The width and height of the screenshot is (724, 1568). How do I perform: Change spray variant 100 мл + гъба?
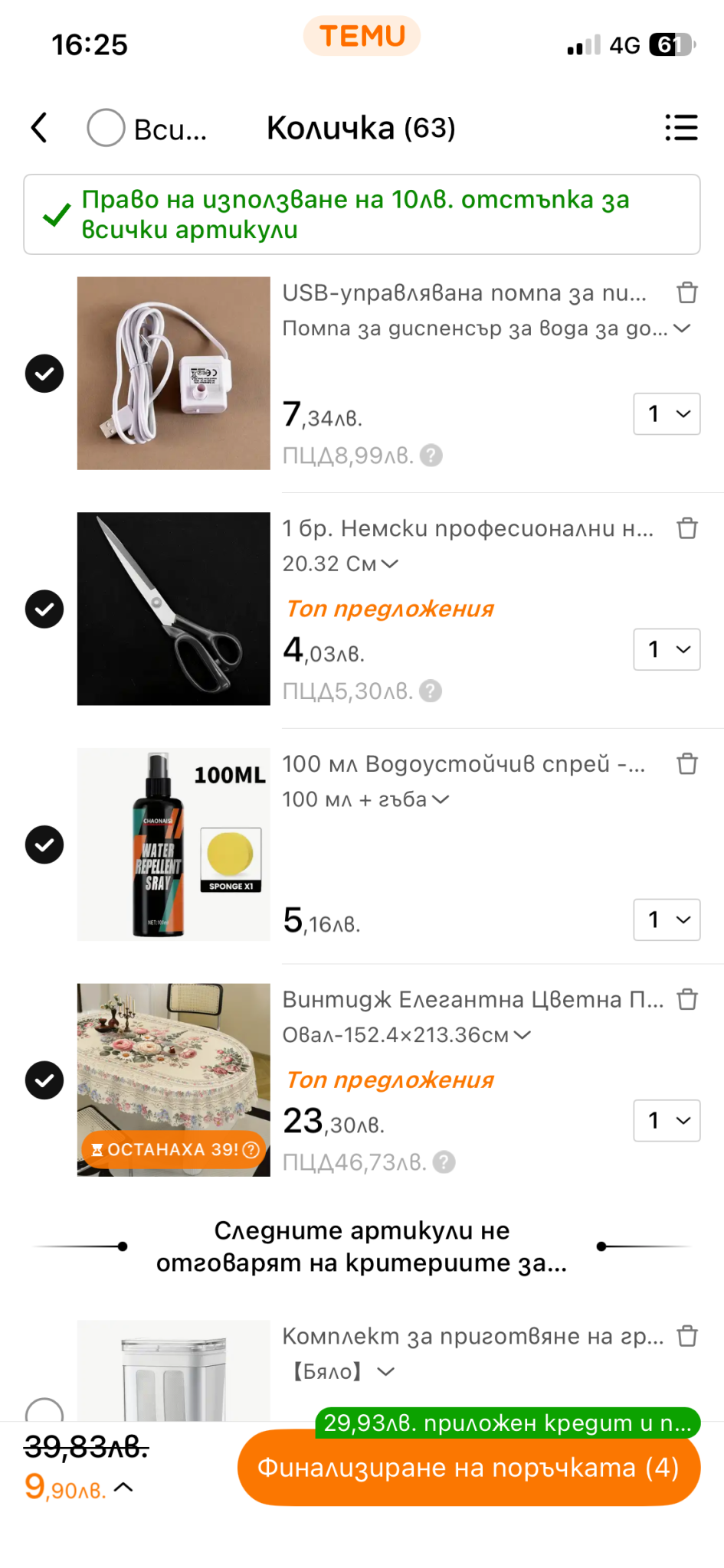tap(365, 799)
